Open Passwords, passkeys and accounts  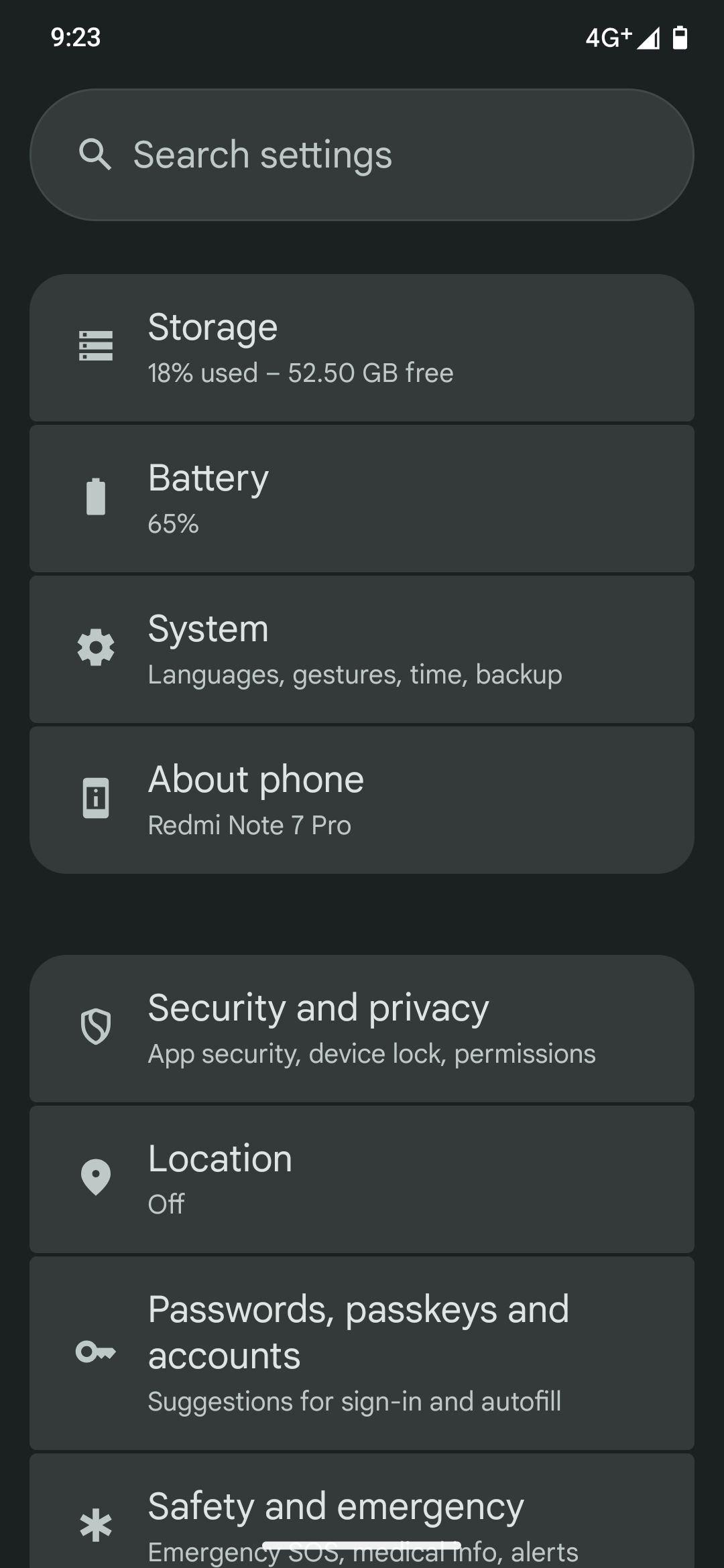[x=362, y=1354]
